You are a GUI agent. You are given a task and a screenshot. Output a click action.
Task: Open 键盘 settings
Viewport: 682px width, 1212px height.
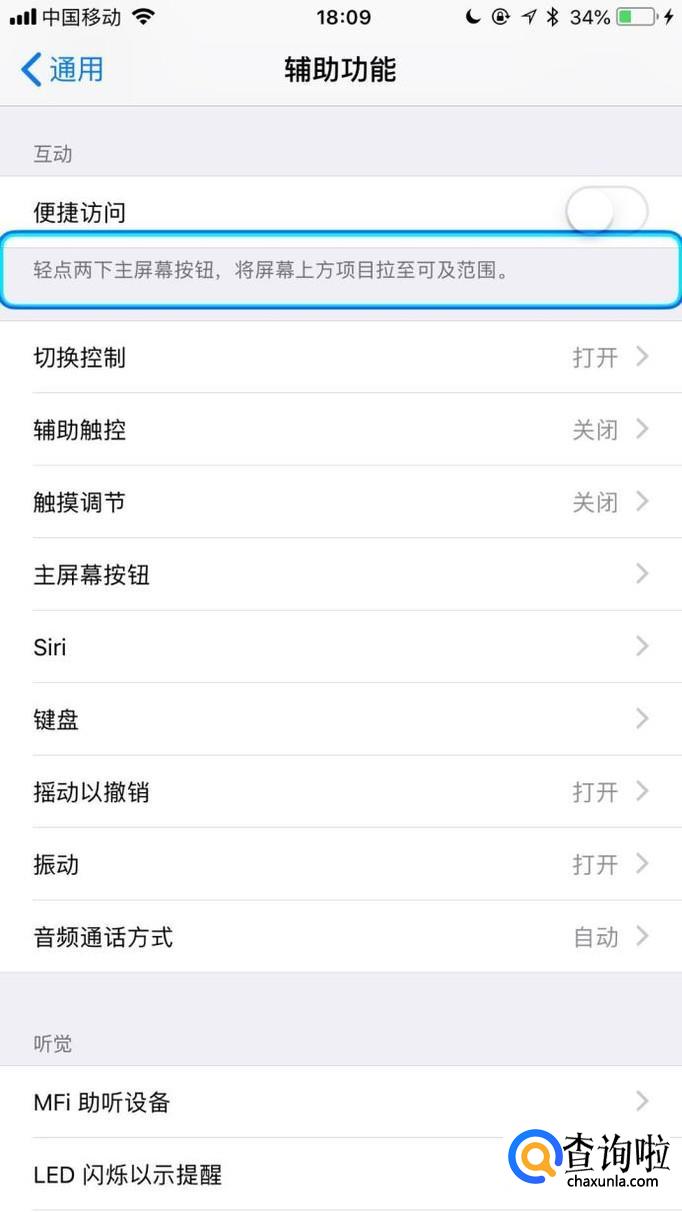[340, 719]
